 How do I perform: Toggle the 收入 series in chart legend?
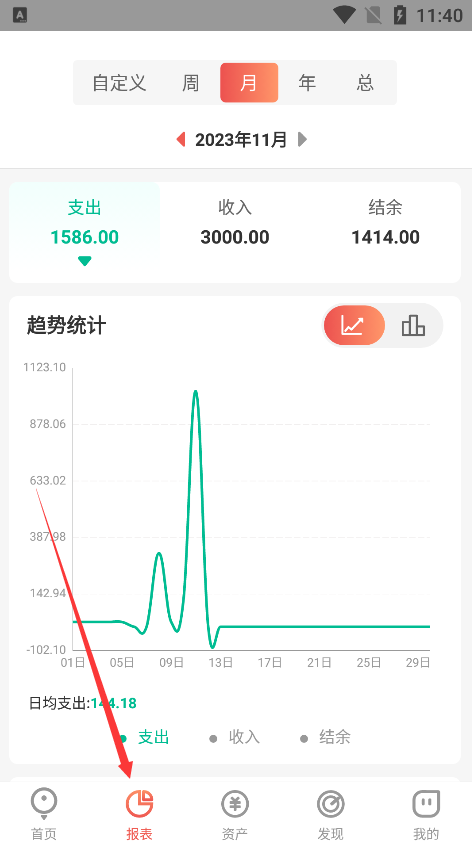click(235, 737)
